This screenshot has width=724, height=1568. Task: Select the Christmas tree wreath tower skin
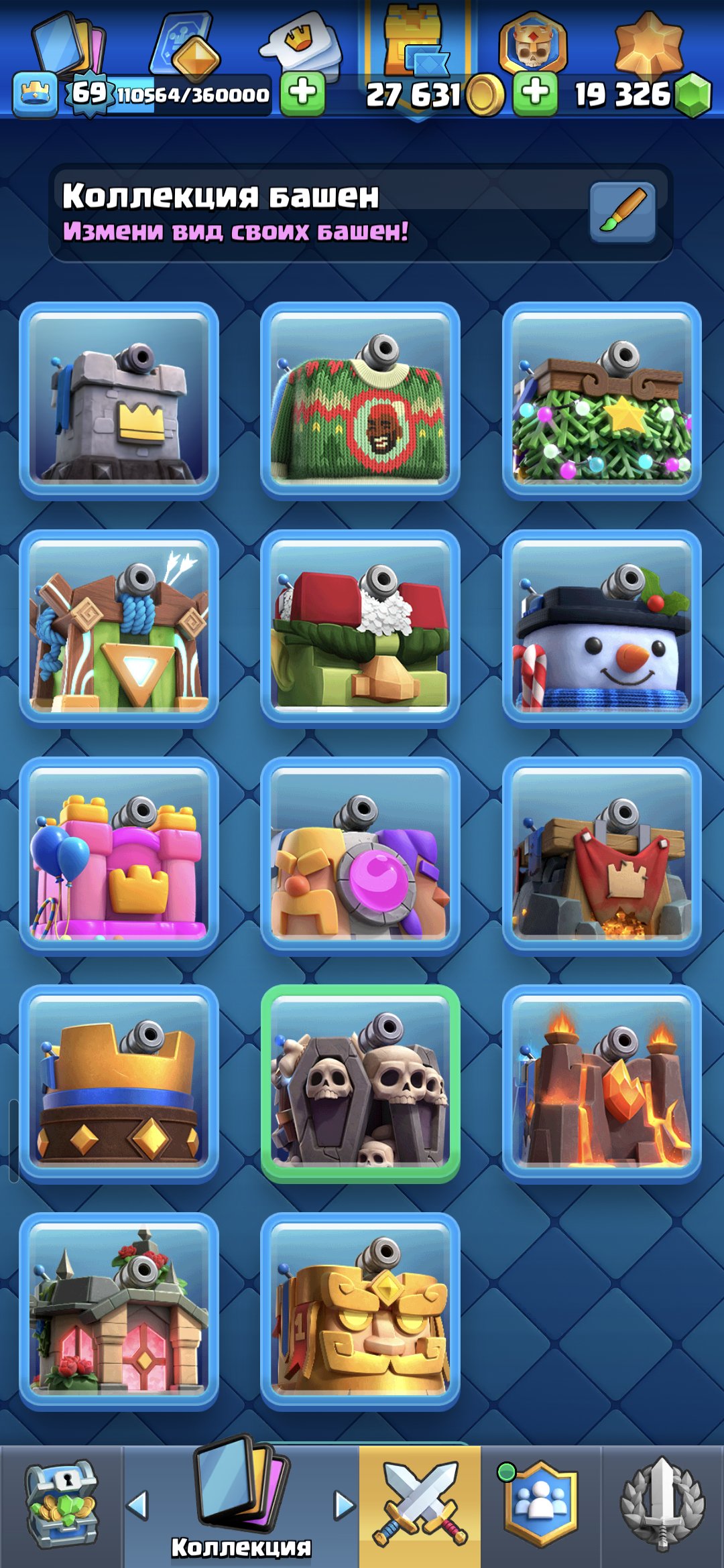(601, 401)
